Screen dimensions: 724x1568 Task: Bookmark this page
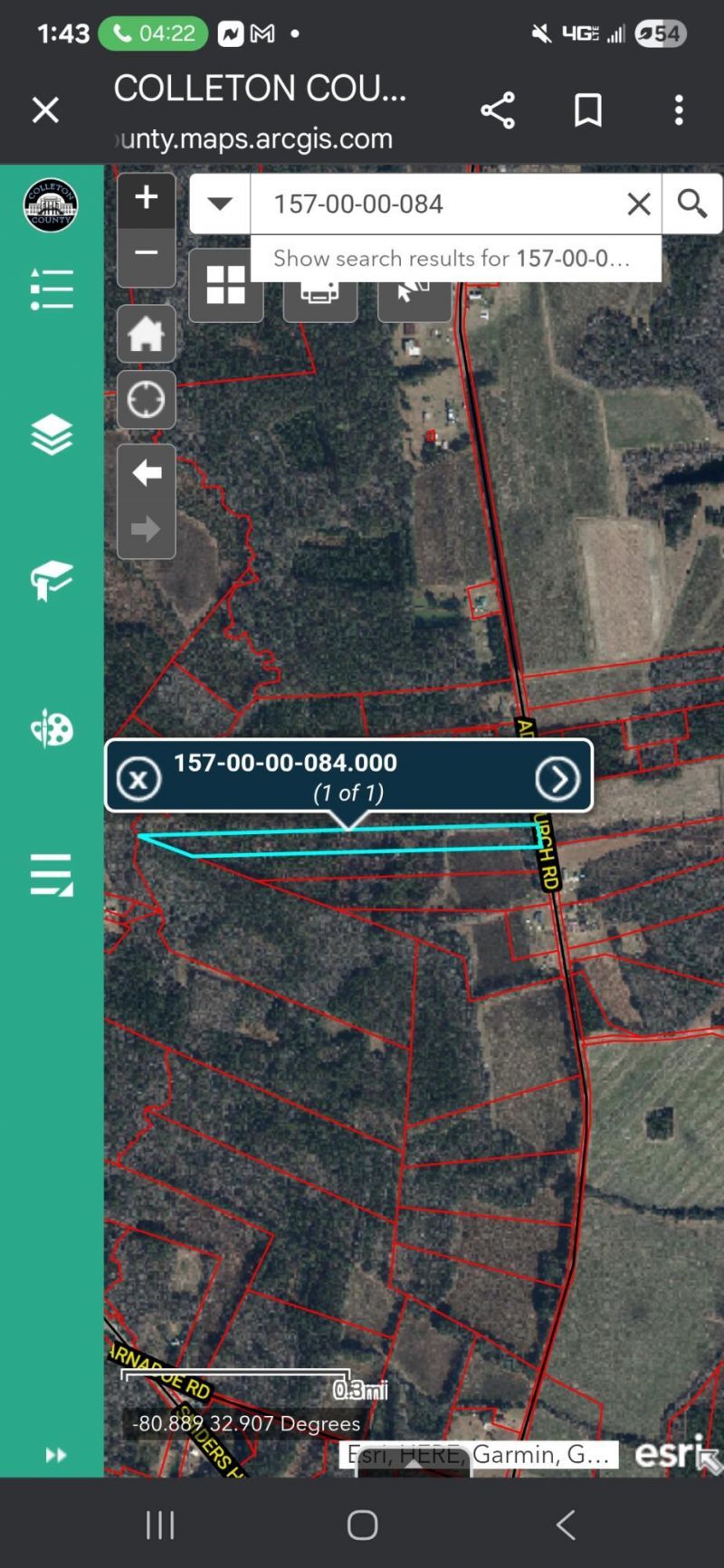pos(588,110)
